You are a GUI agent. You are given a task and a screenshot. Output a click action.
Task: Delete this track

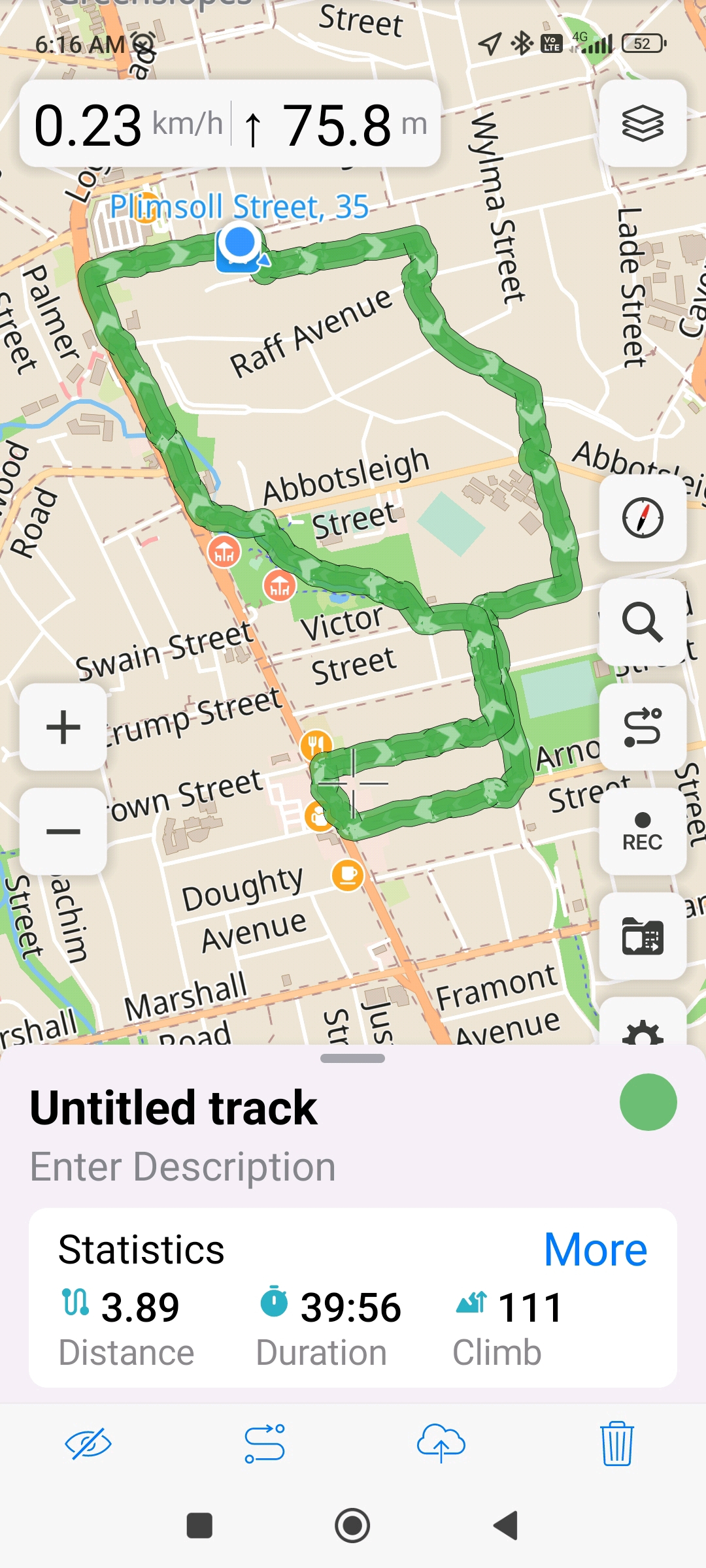click(616, 1444)
